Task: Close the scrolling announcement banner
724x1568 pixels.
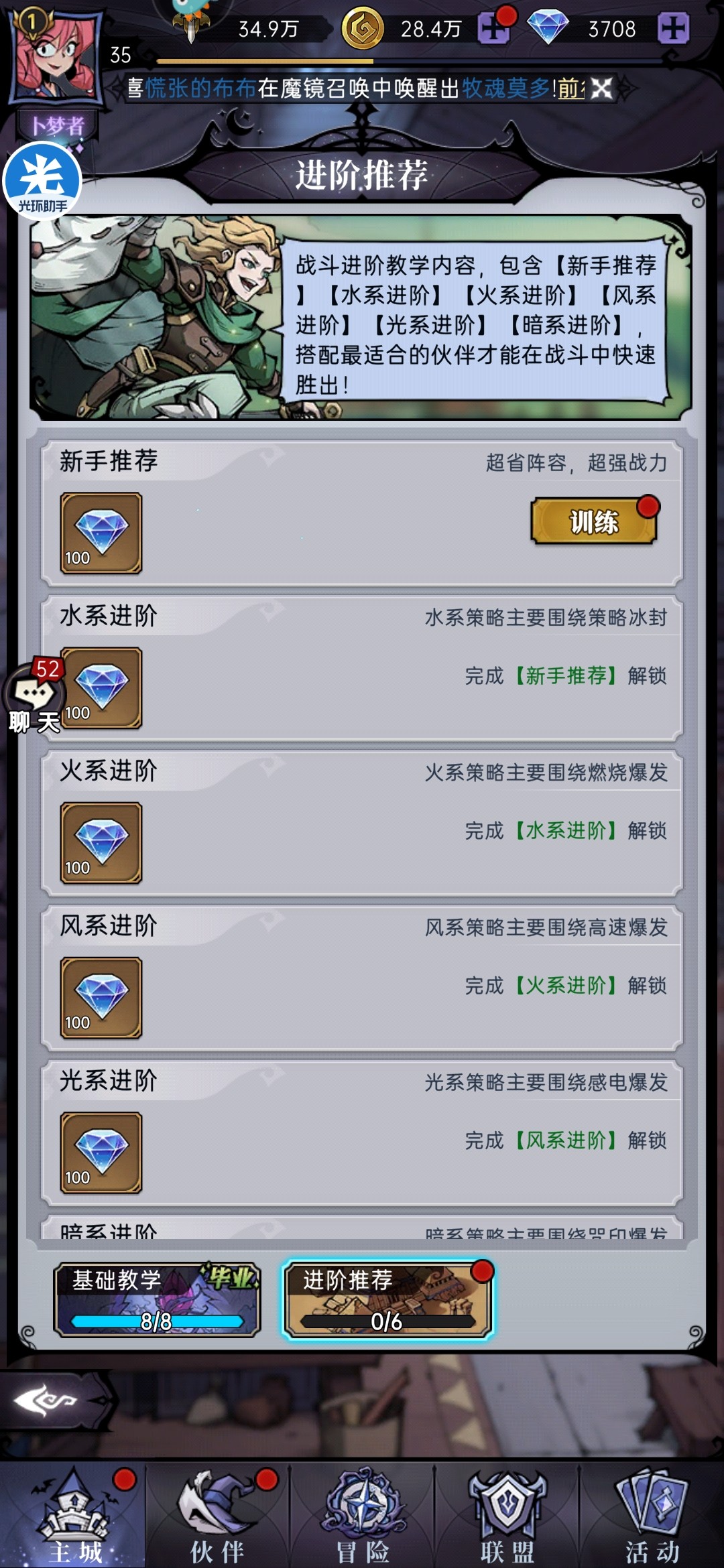Action: pyautogui.click(x=601, y=88)
